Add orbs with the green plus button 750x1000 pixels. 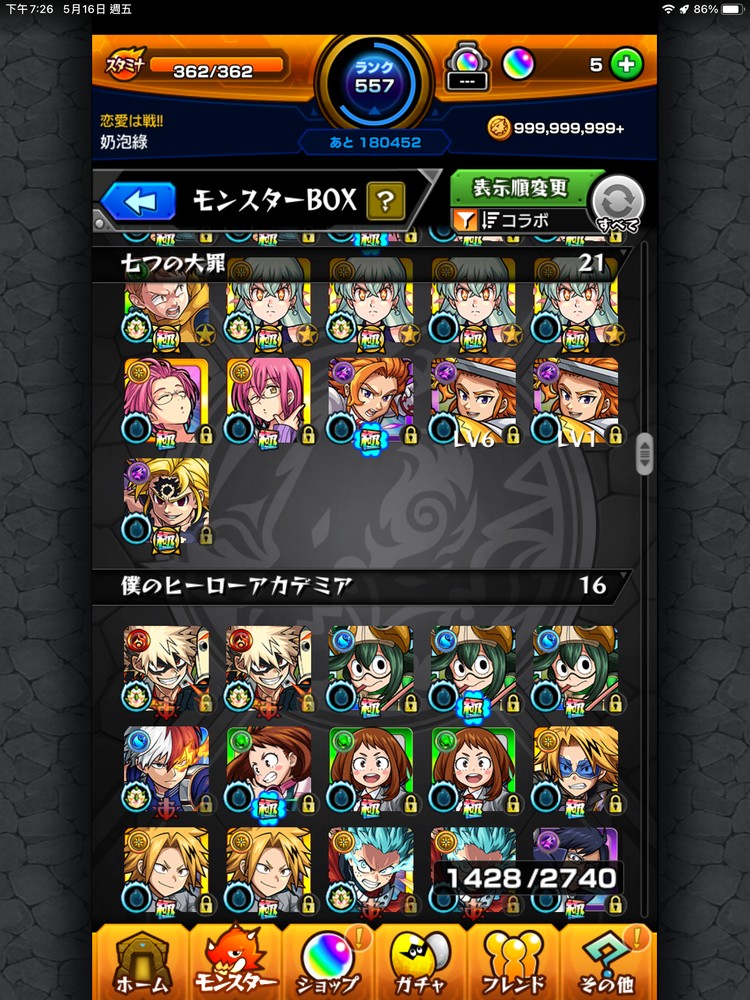click(x=627, y=65)
